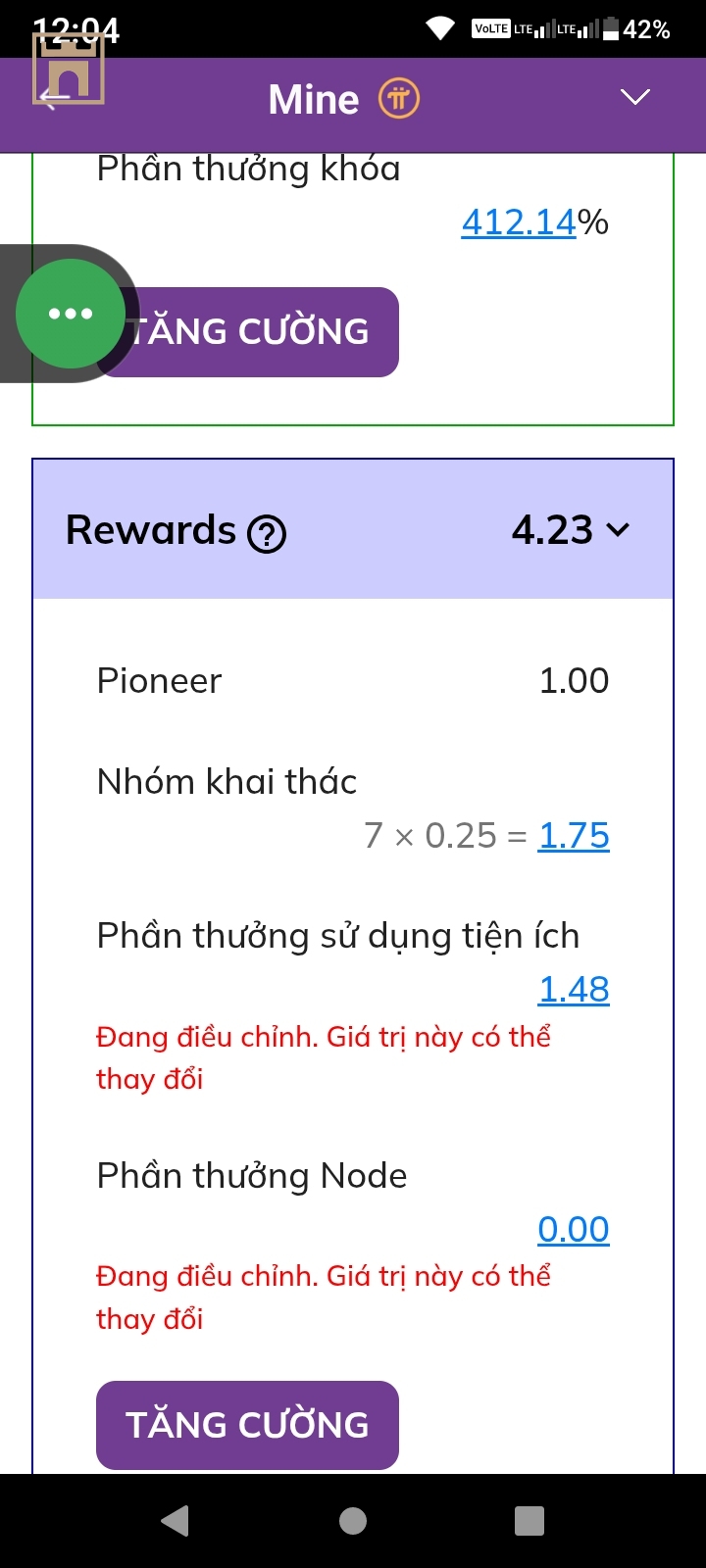Open the 1.48 utilities usage reward link
This screenshot has width=706, height=1568.
(x=574, y=990)
